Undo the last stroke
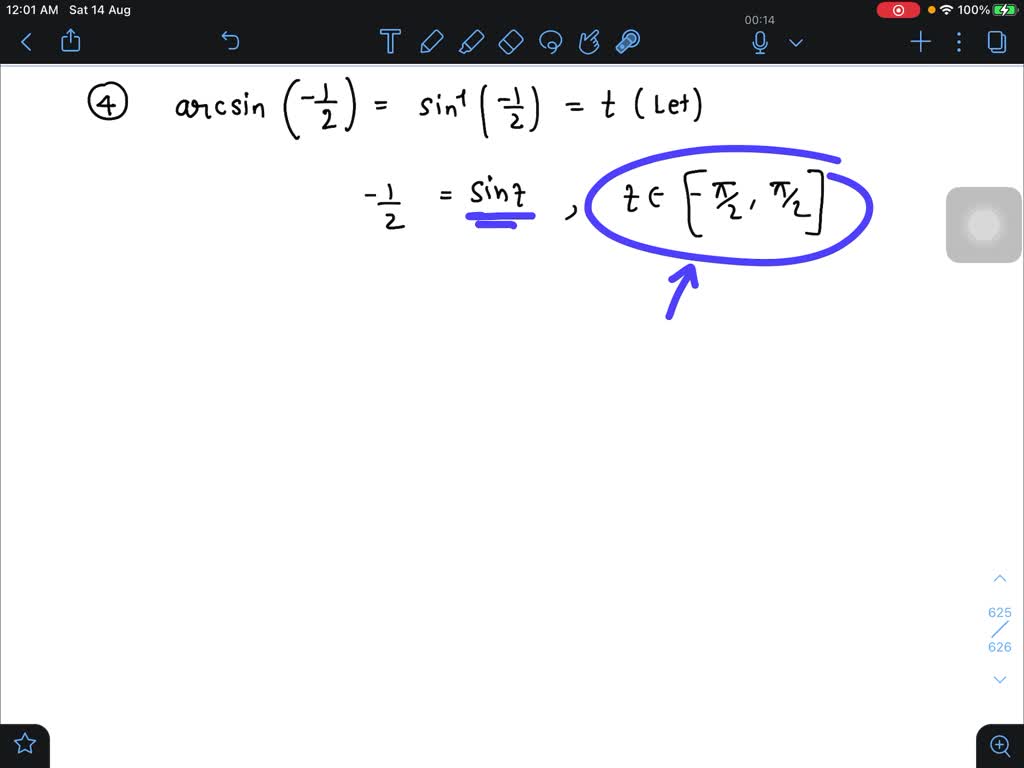This screenshot has width=1024, height=768. (x=230, y=41)
